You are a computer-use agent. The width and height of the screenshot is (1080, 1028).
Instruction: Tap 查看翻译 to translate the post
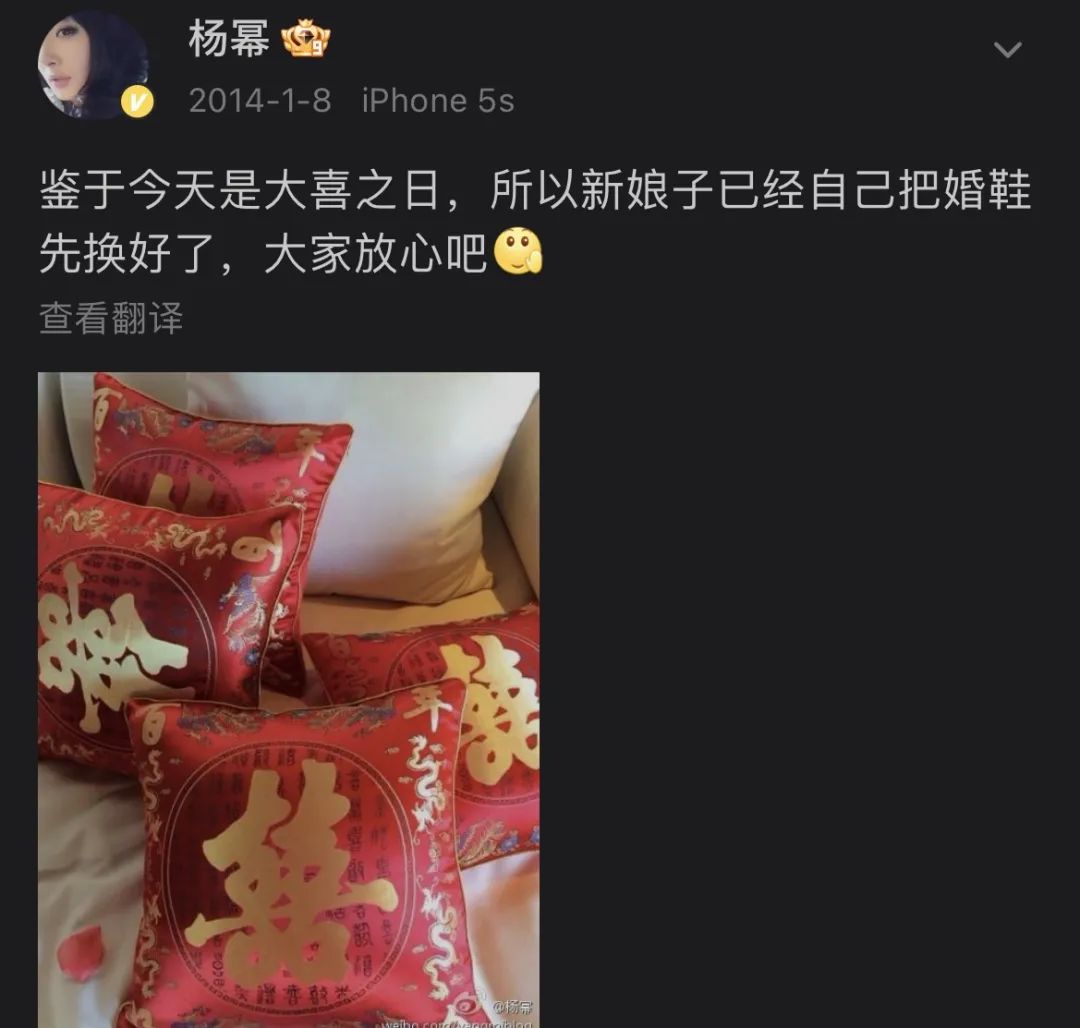pyautogui.click(x=111, y=318)
